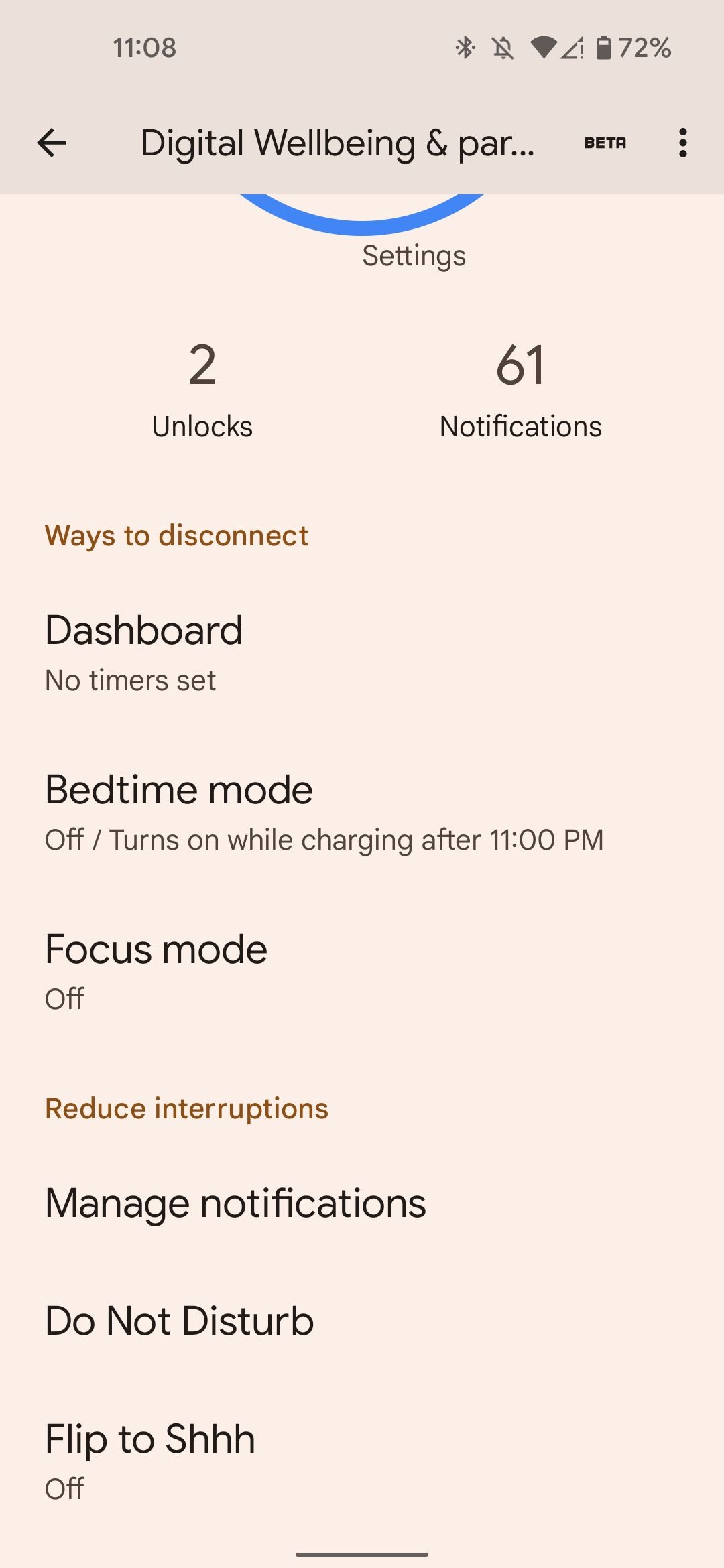View the Unlocks count details
Image resolution: width=724 pixels, height=1568 pixels.
coord(202,391)
